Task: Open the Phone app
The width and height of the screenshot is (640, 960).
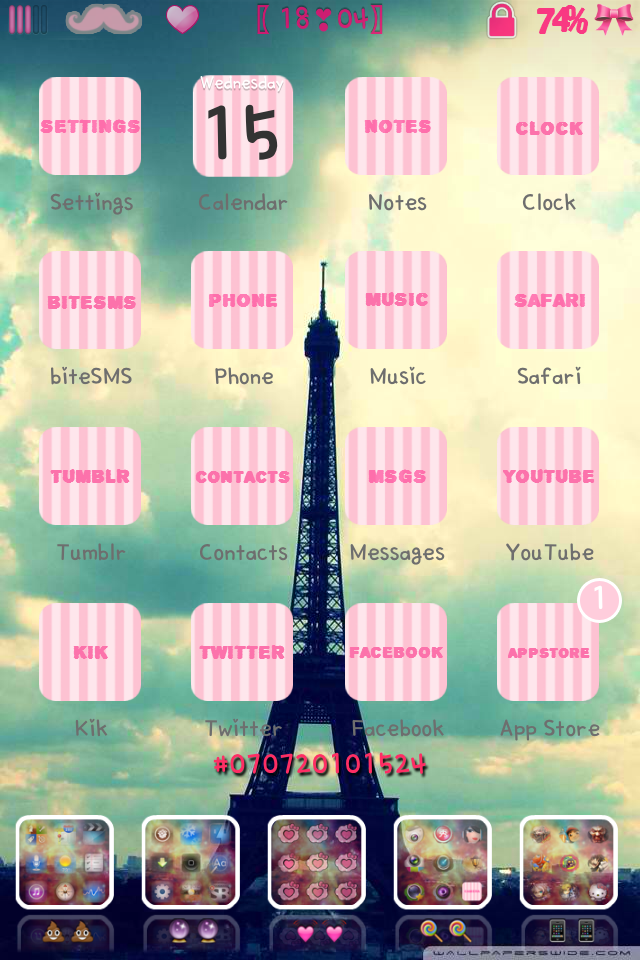Action: coord(242,301)
